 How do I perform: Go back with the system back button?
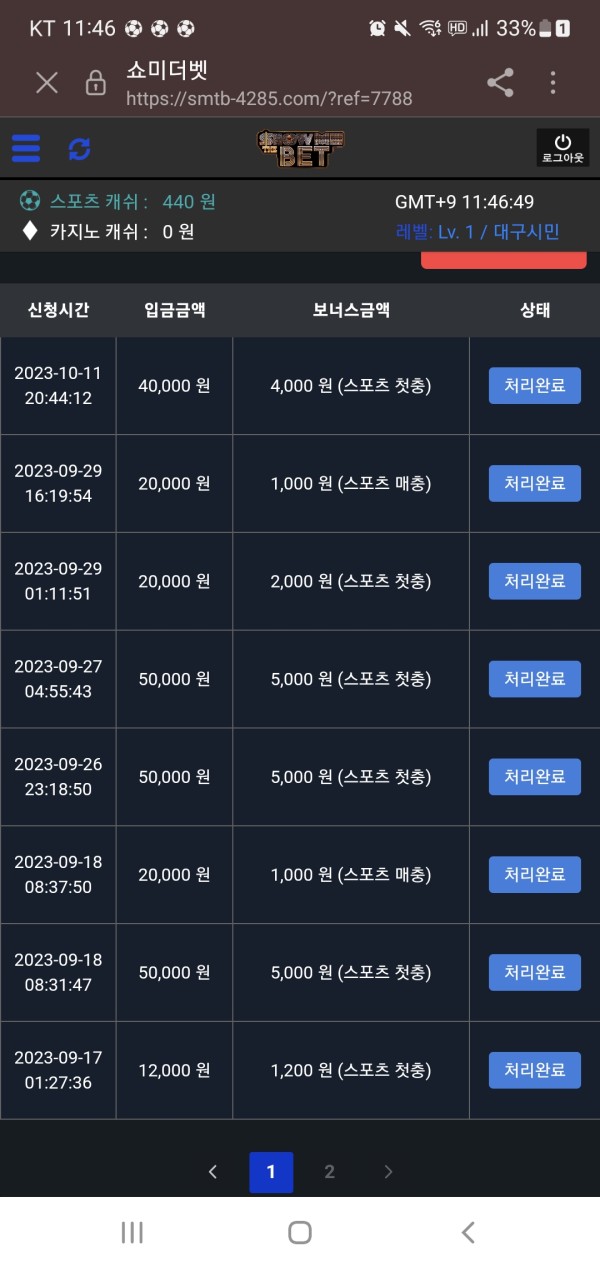click(467, 1232)
